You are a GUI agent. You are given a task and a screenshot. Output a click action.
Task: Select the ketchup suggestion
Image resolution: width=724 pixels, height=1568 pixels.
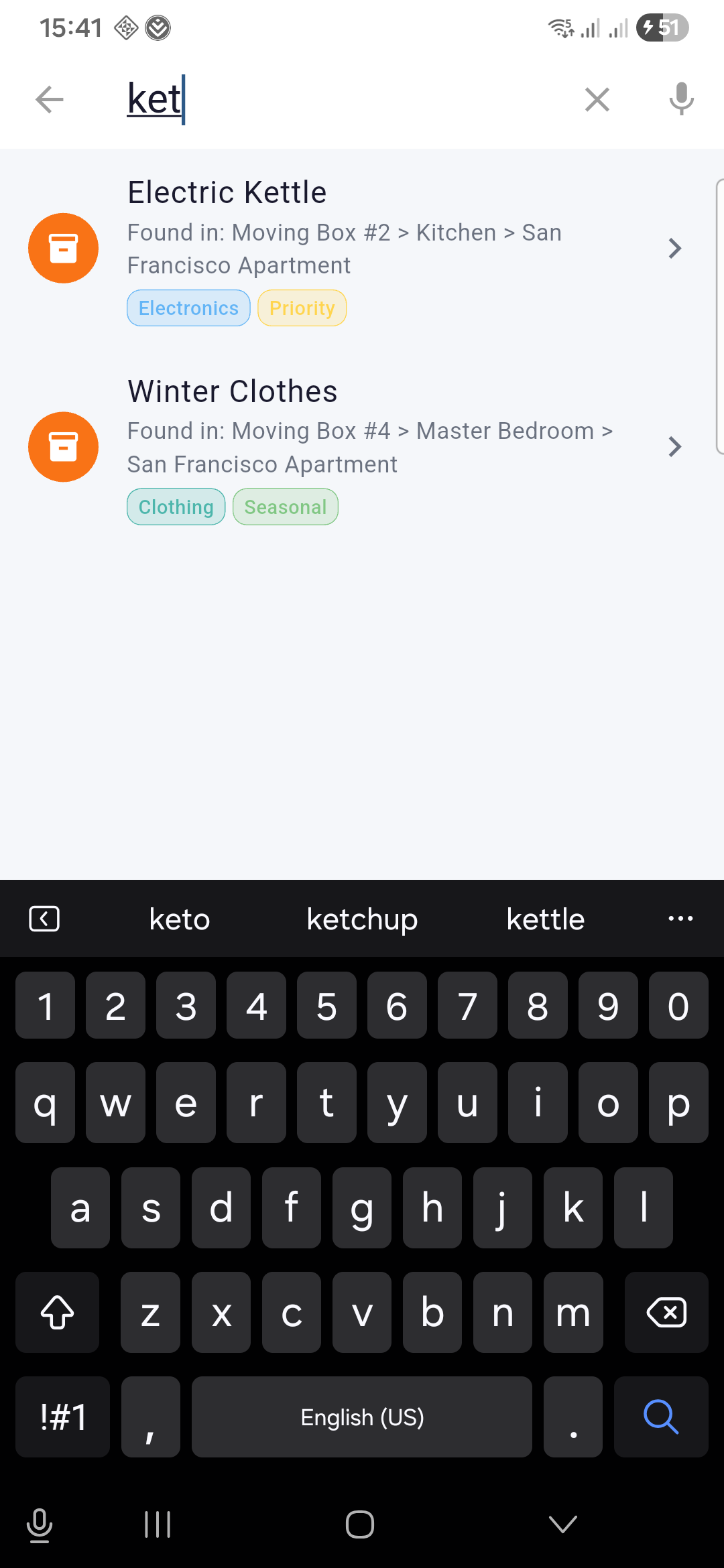coord(361,919)
